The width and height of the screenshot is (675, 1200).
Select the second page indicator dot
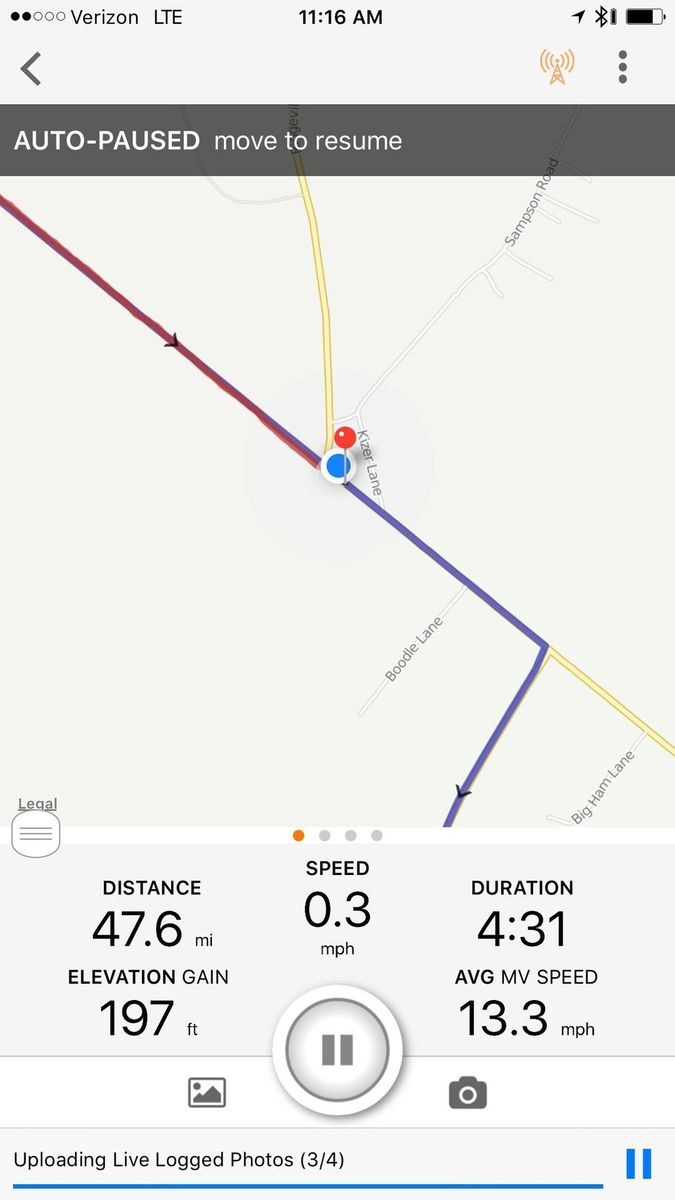point(325,835)
